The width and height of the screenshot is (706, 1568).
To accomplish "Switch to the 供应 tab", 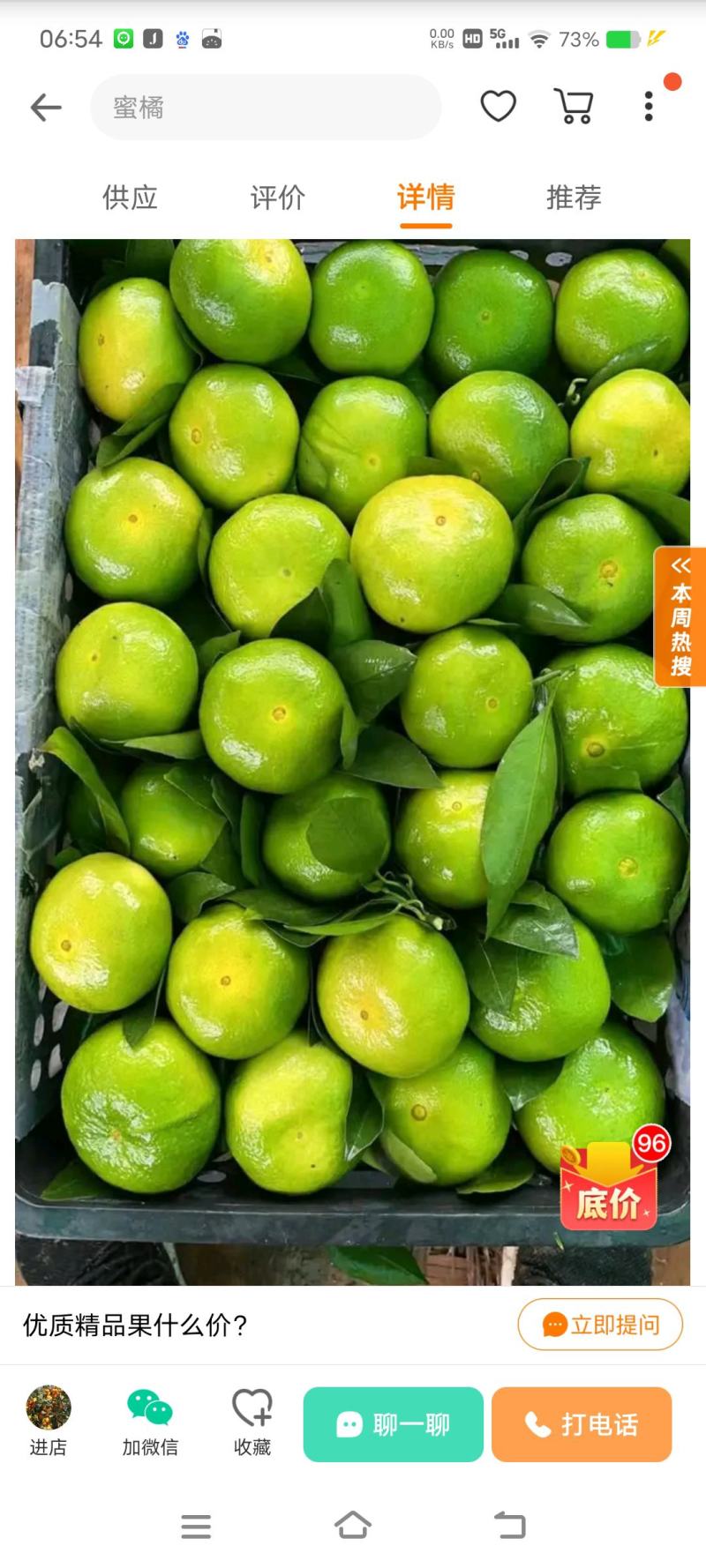I will click(x=130, y=198).
